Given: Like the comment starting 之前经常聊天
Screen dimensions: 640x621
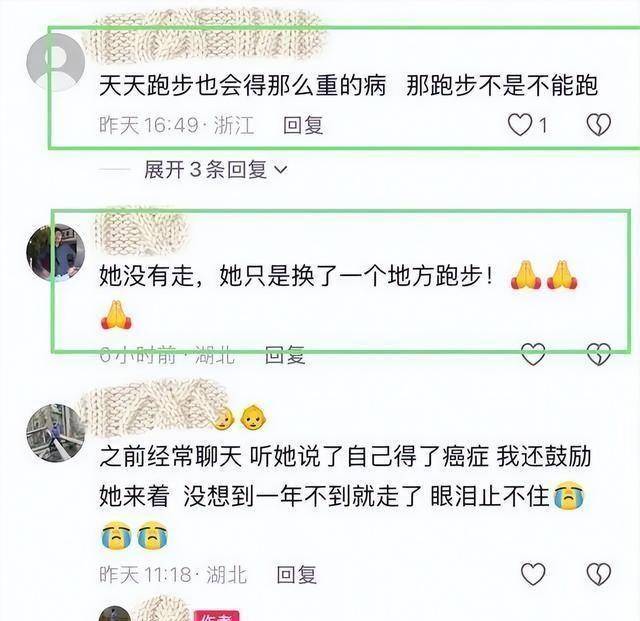Looking at the screenshot, I should click(x=534, y=573).
